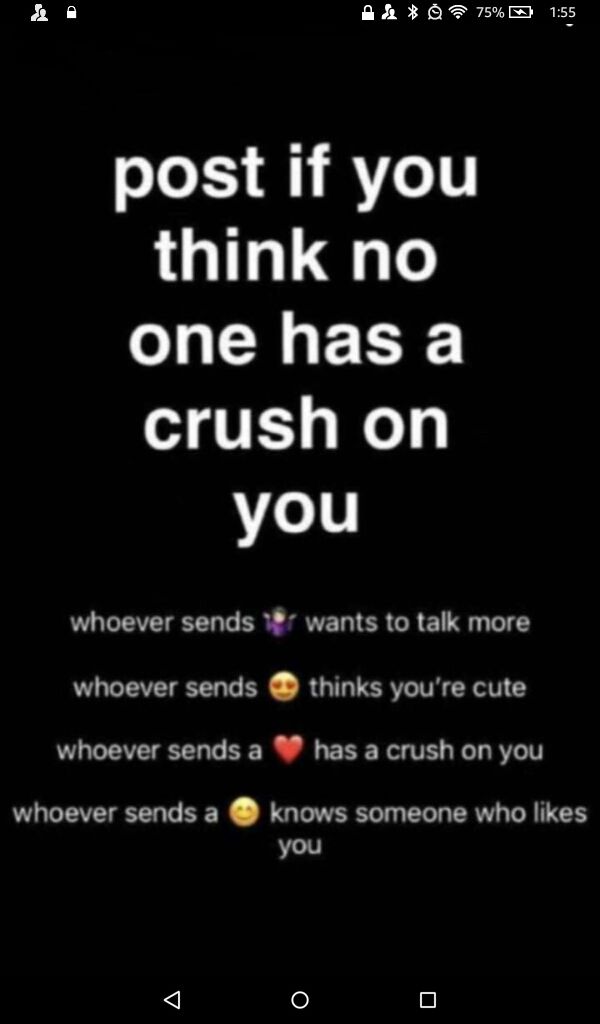The image size is (600, 1024).
Task: Tap the home button
Action: click(x=300, y=999)
